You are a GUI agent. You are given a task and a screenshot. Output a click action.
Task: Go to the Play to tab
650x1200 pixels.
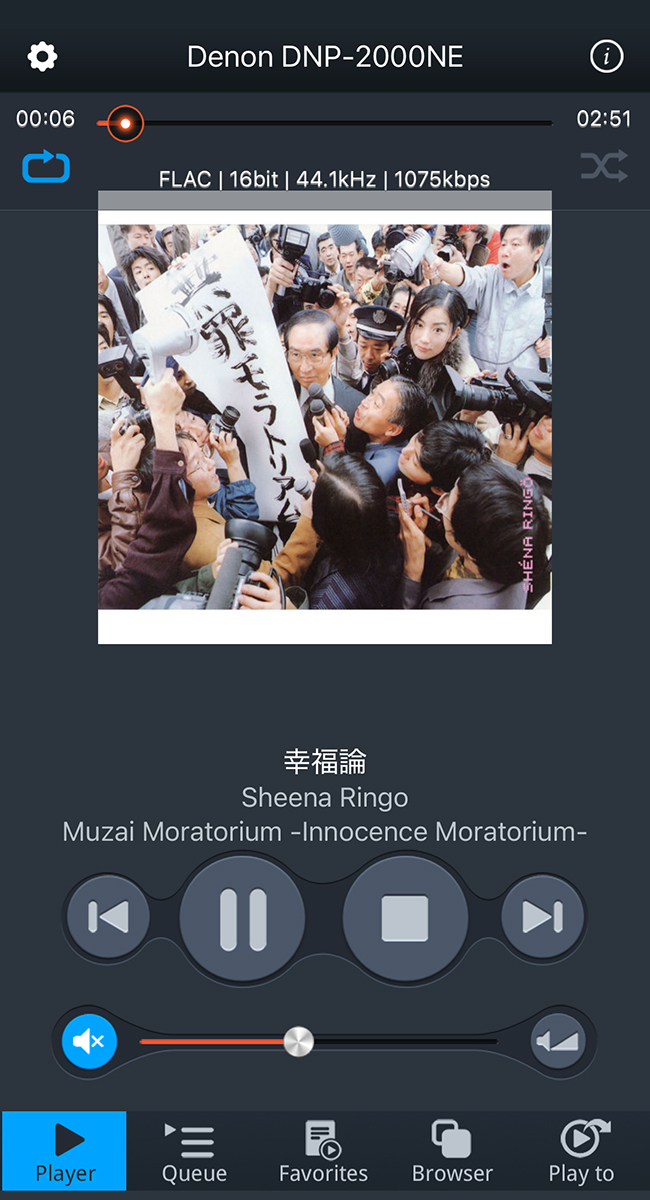pos(582,1154)
